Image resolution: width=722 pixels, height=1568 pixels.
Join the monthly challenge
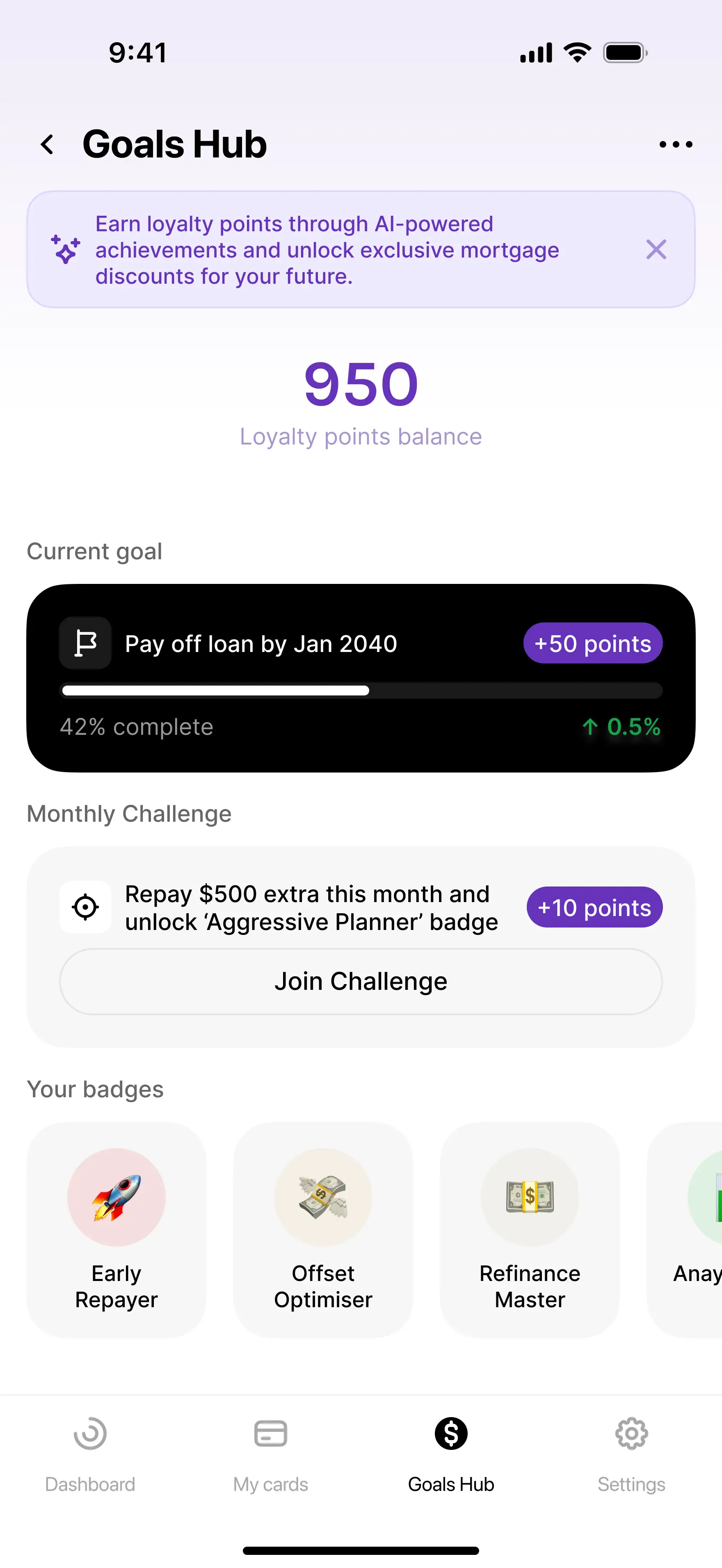pyautogui.click(x=361, y=981)
